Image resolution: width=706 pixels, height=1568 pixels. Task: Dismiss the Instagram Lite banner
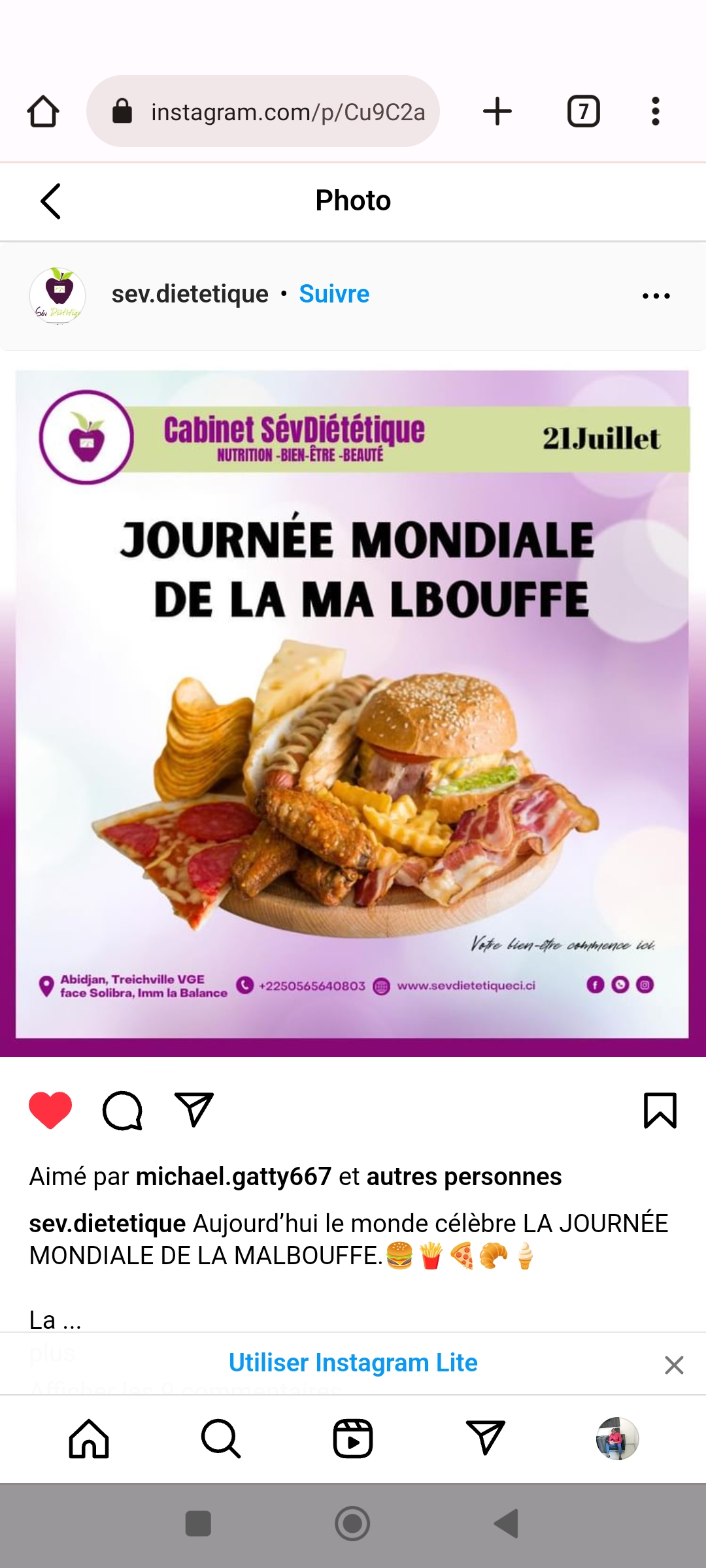(x=674, y=1365)
